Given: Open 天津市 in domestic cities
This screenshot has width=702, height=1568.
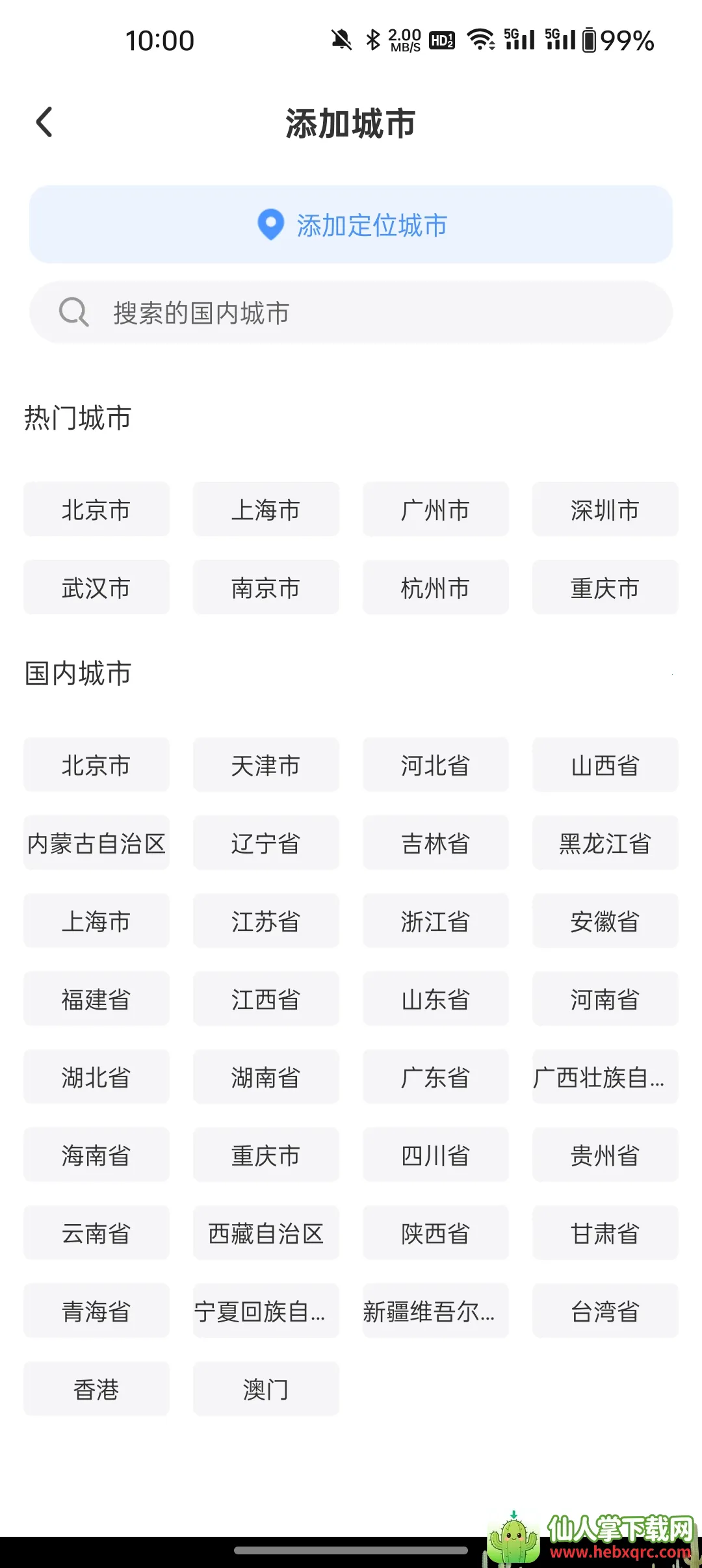Looking at the screenshot, I should (x=266, y=765).
